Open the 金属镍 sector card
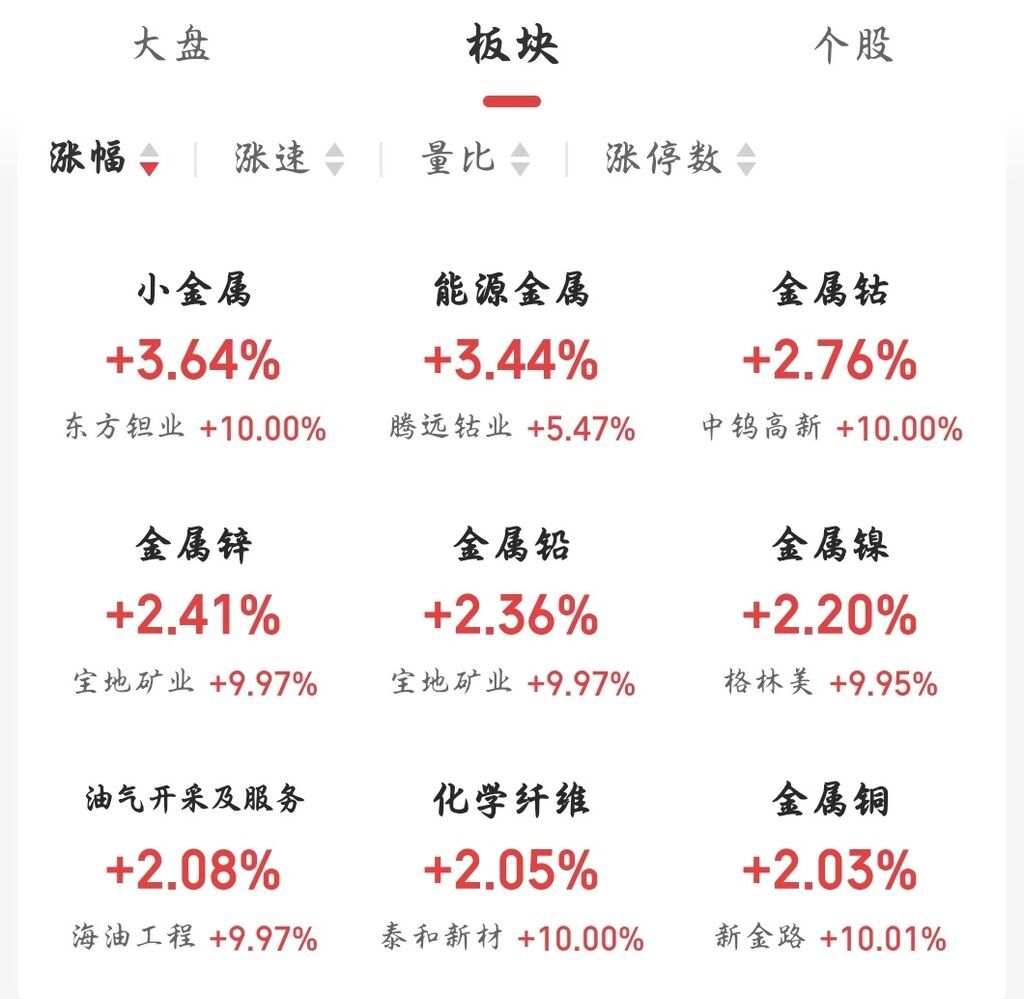This screenshot has height=999, width=1024. 830,614
